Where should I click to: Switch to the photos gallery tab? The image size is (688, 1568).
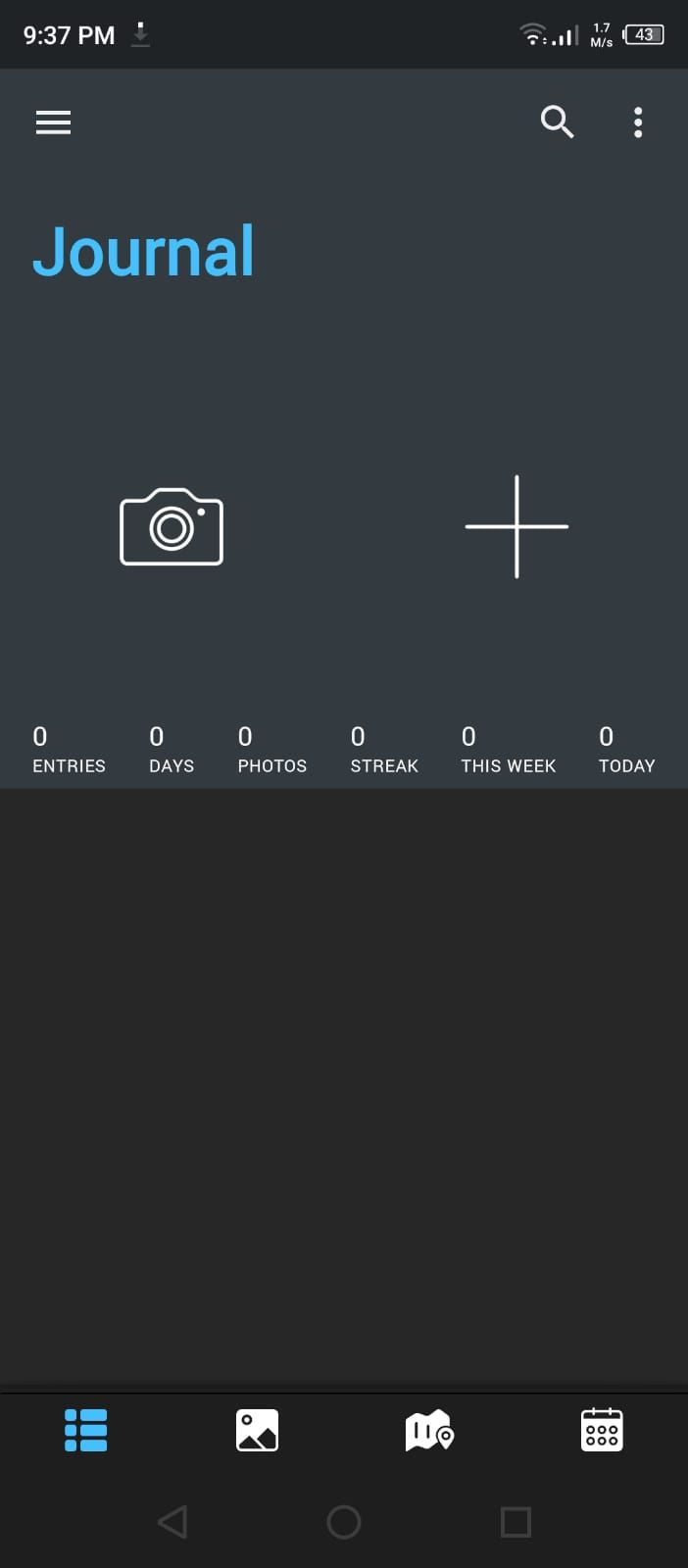(x=258, y=1430)
